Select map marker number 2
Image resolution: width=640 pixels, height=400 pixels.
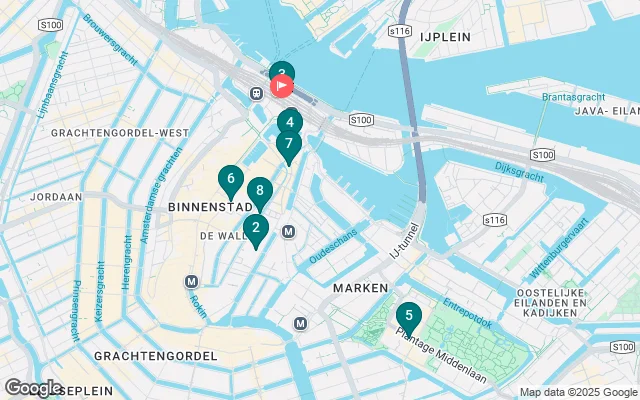coord(256,228)
